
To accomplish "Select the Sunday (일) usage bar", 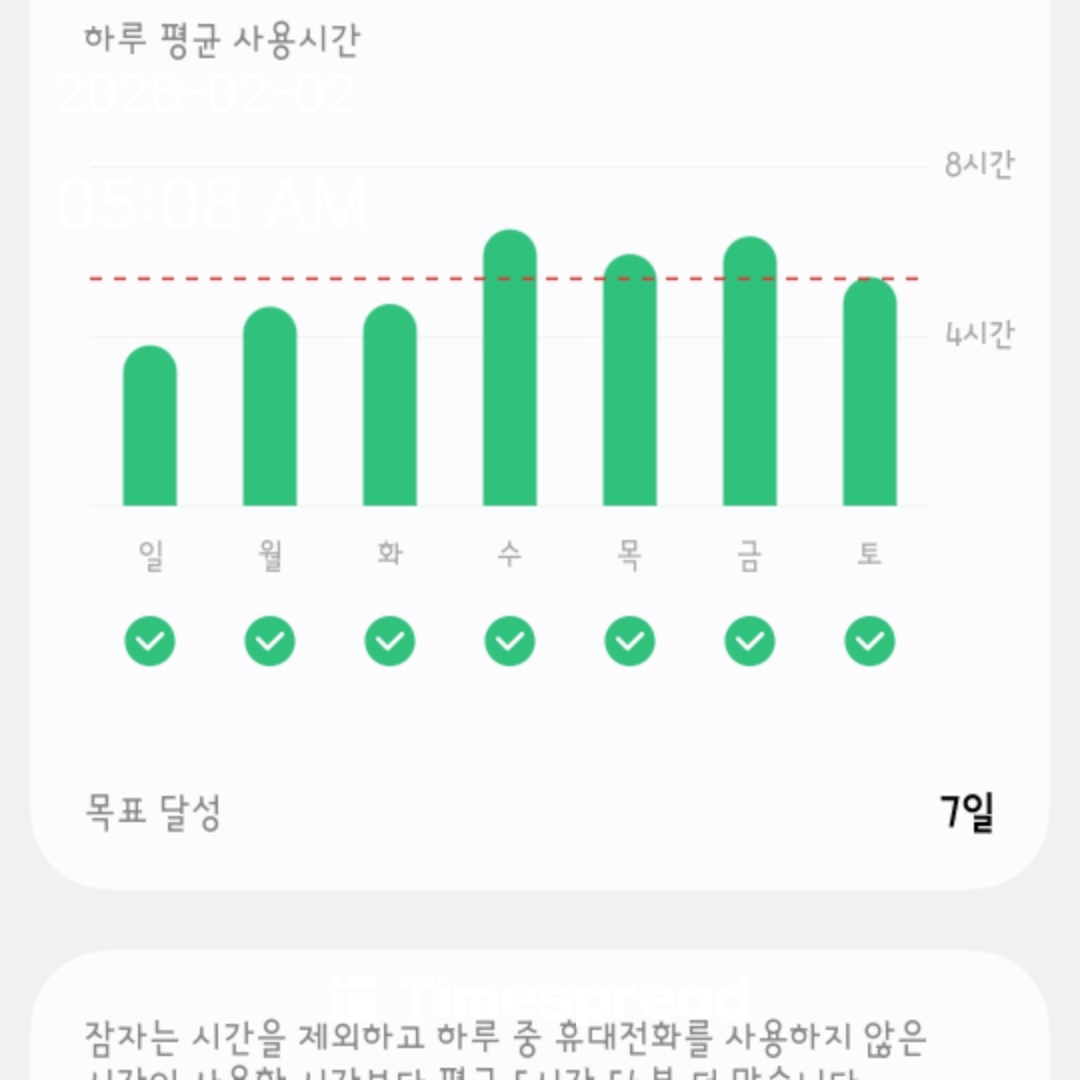I will 150,427.
